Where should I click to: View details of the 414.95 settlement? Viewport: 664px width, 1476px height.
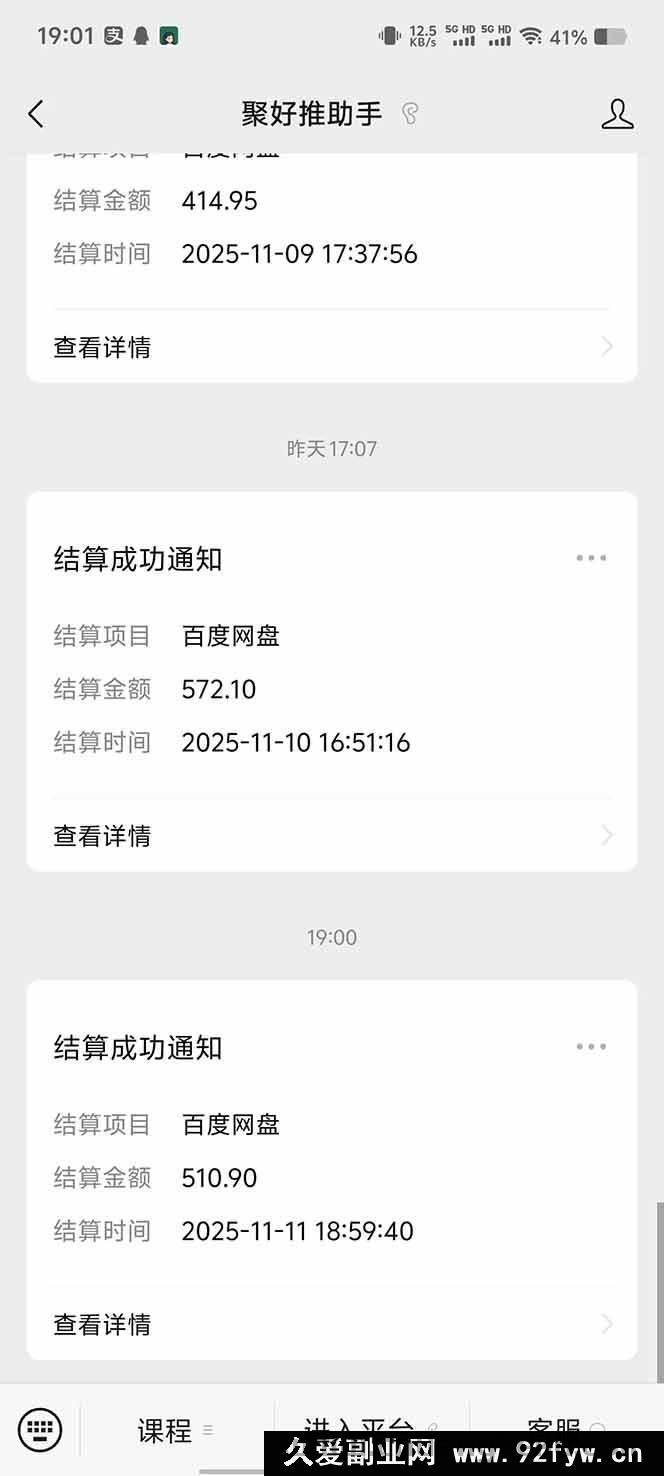[x=331, y=347]
